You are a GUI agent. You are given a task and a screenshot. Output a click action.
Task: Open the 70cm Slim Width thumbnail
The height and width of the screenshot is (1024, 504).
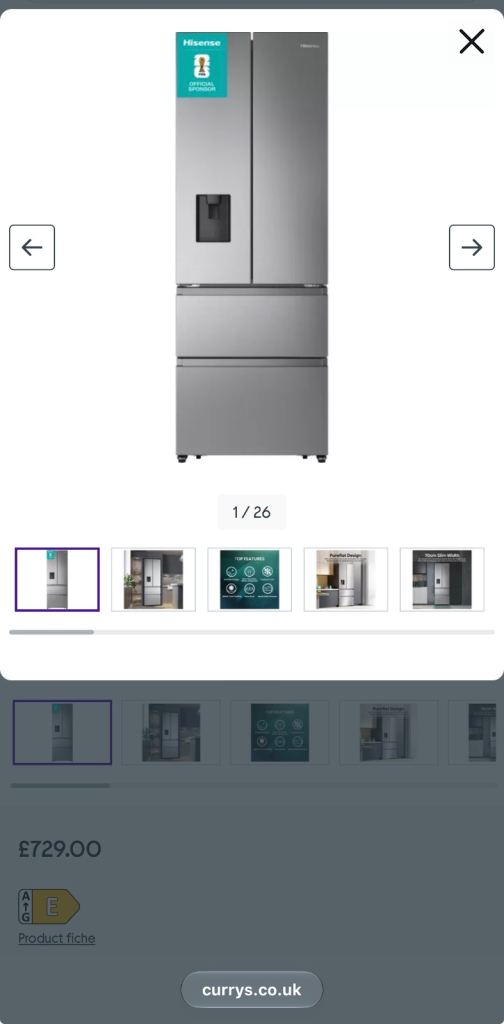(x=442, y=579)
